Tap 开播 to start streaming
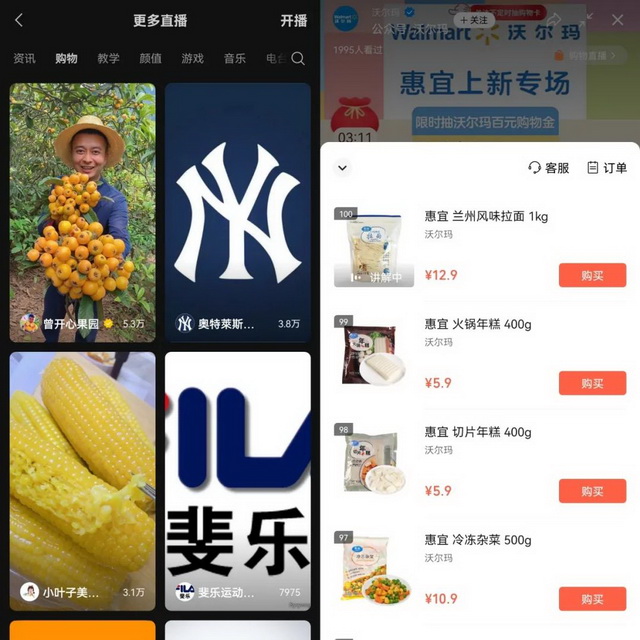Viewport: 640px width, 640px height. (x=293, y=21)
